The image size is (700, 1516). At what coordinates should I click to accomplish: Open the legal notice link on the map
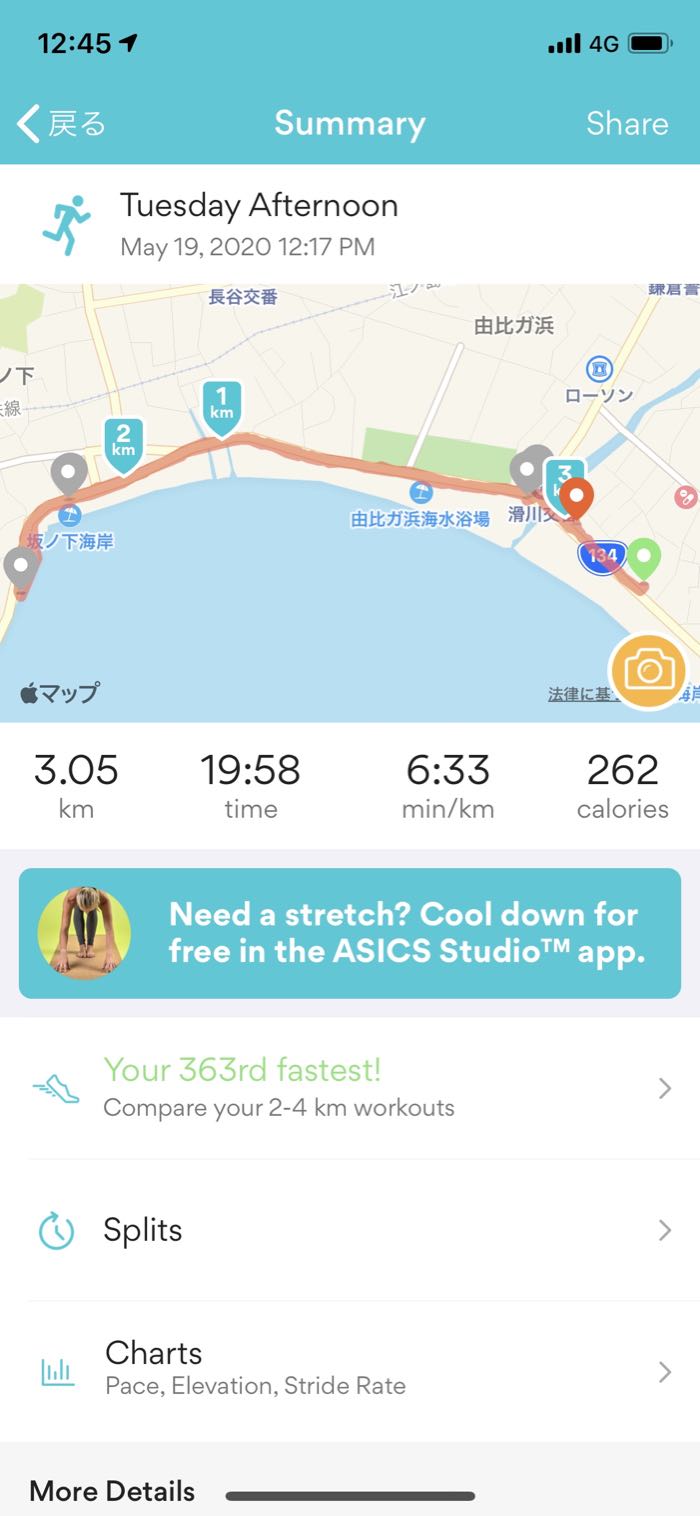[580, 694]
